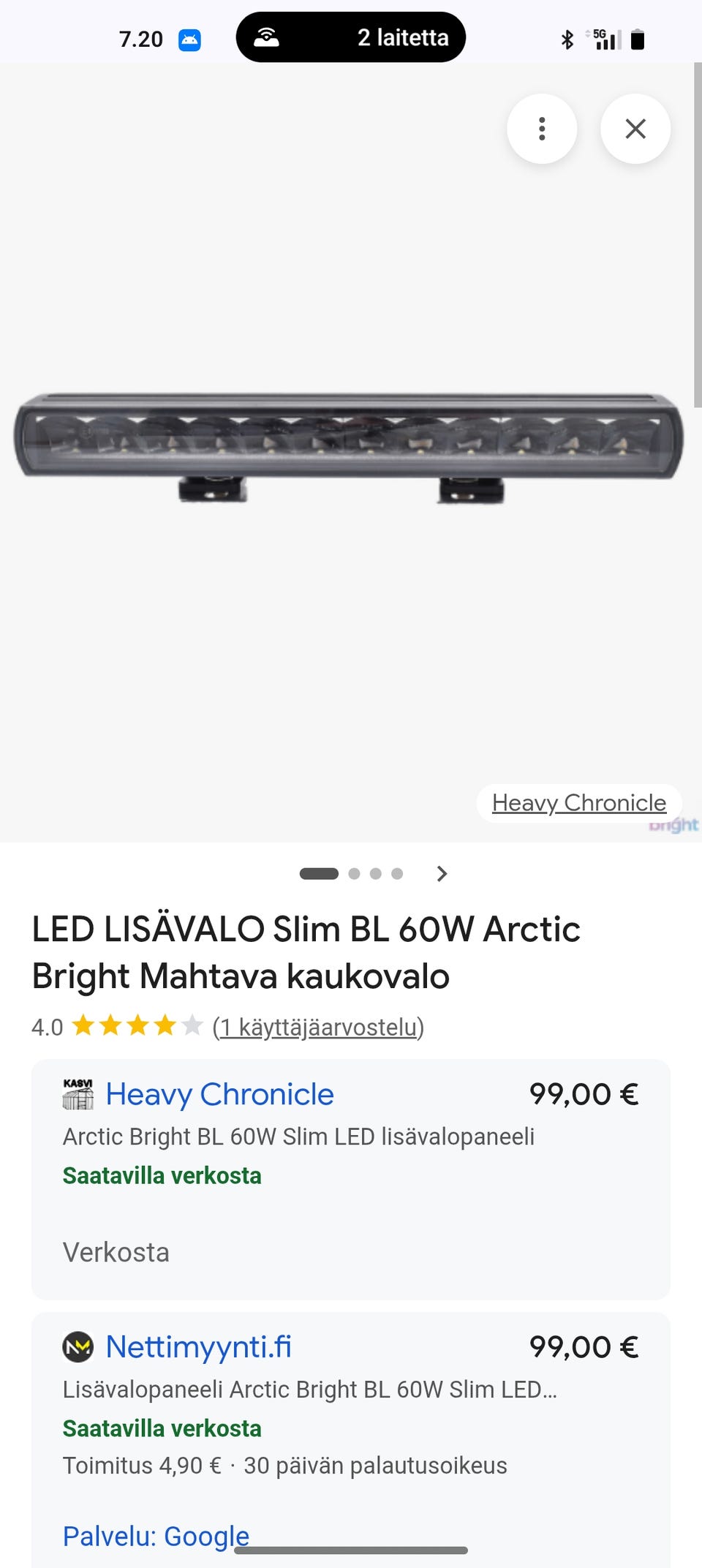702x1568 pixels.
Task: Open the 1 käyttäjäarvostelu review link
Action: tap(317, 1027)
